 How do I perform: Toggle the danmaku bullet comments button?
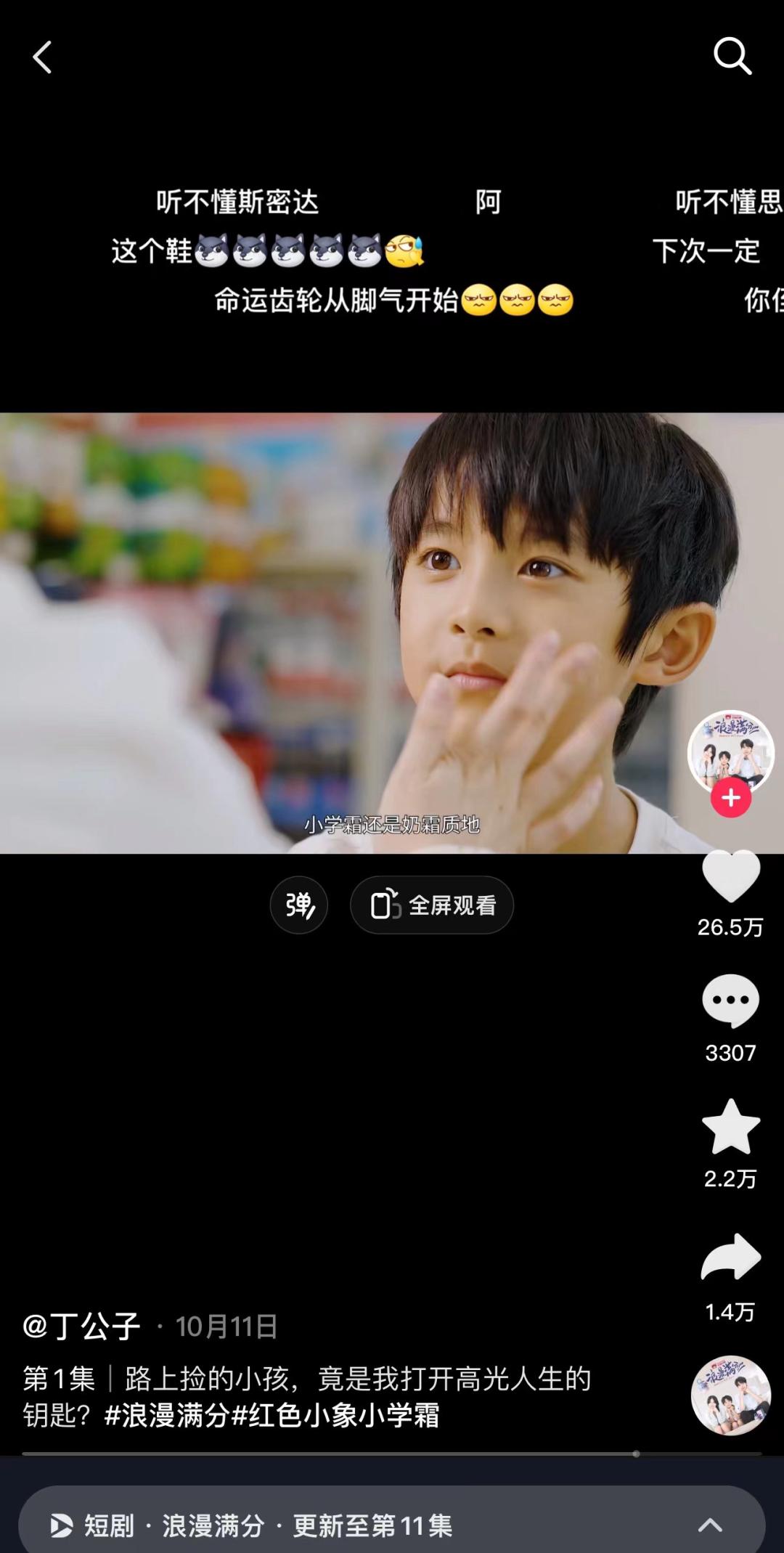pyautogui.click(x=298, y=905)
